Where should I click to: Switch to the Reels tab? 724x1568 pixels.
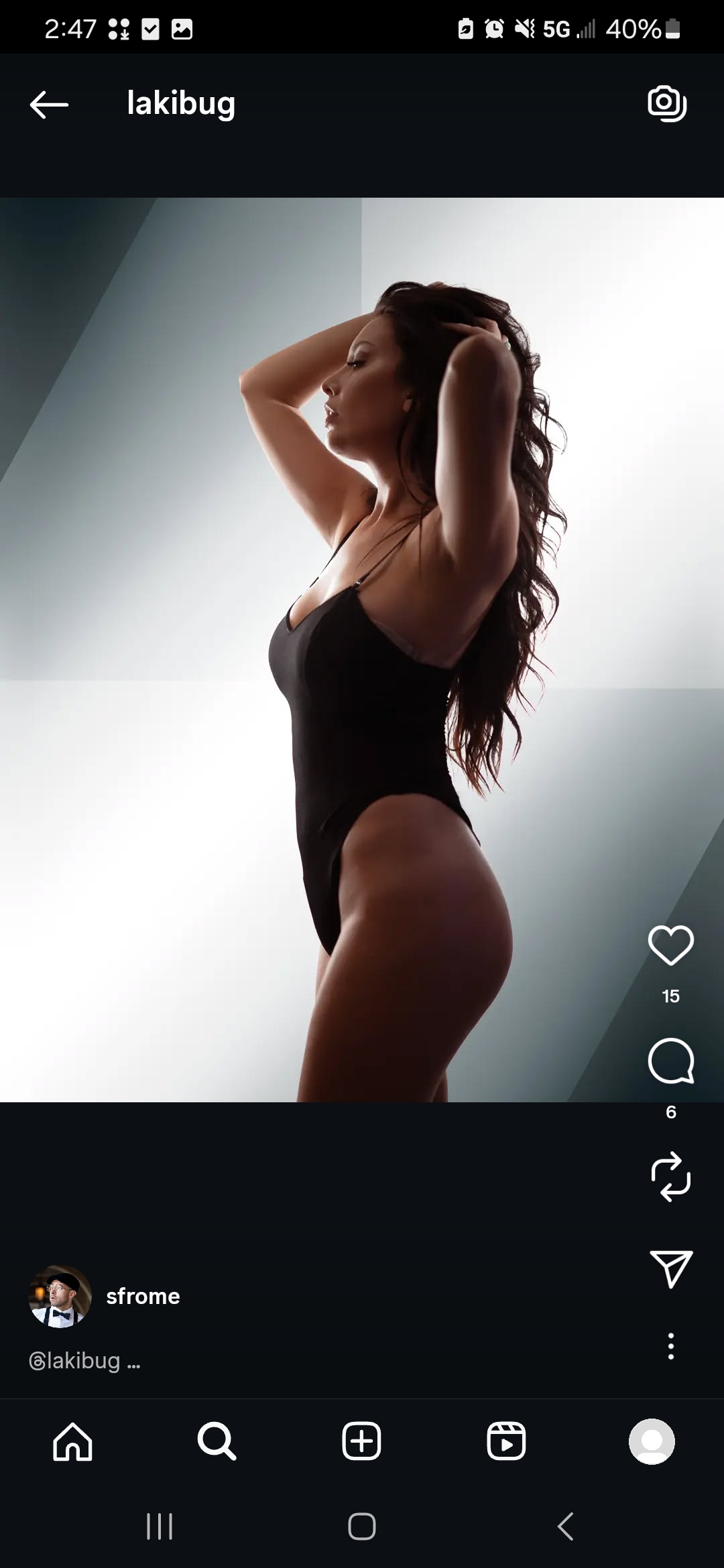point(506,1441)
